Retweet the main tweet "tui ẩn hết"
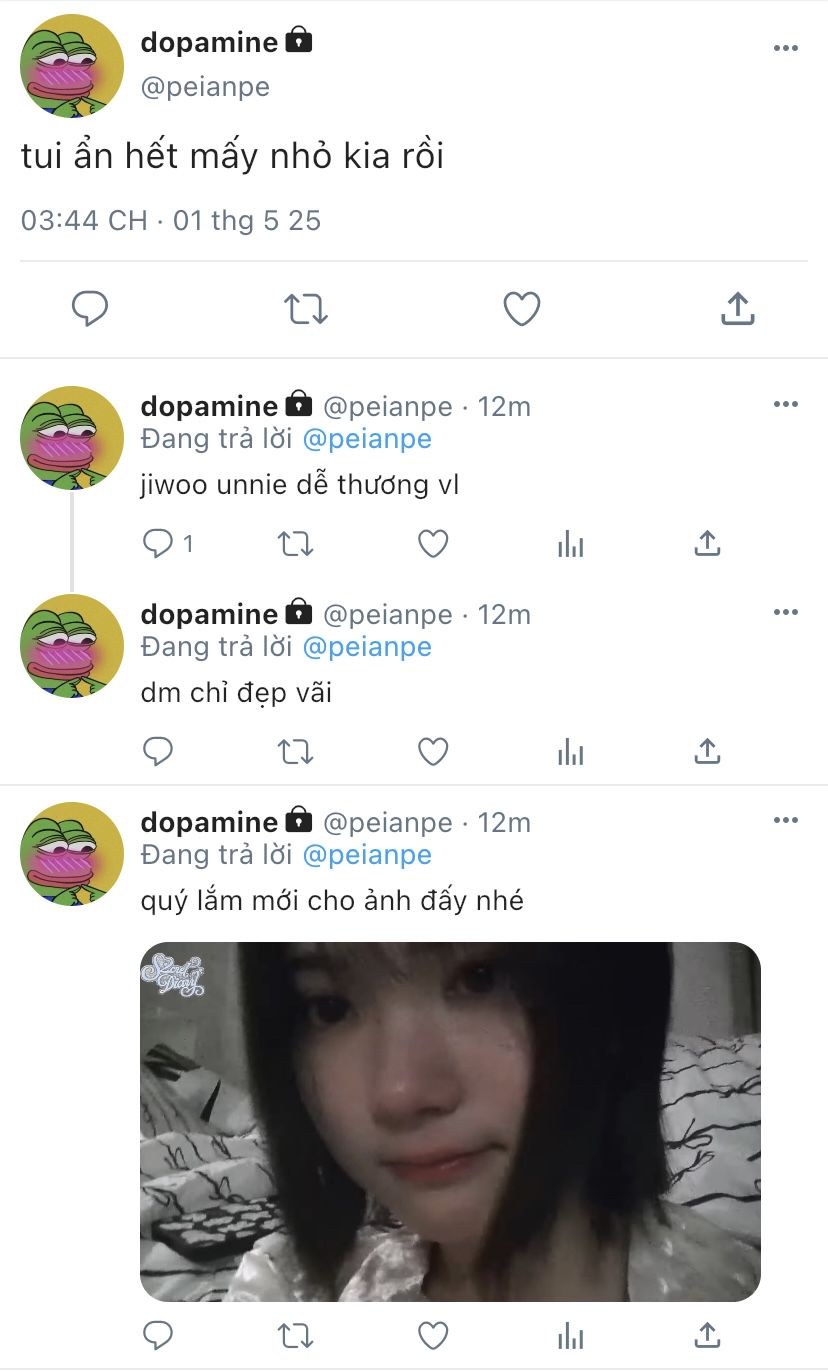The width and height of the screenshot is (828, 1372). (x=306, y=309)
